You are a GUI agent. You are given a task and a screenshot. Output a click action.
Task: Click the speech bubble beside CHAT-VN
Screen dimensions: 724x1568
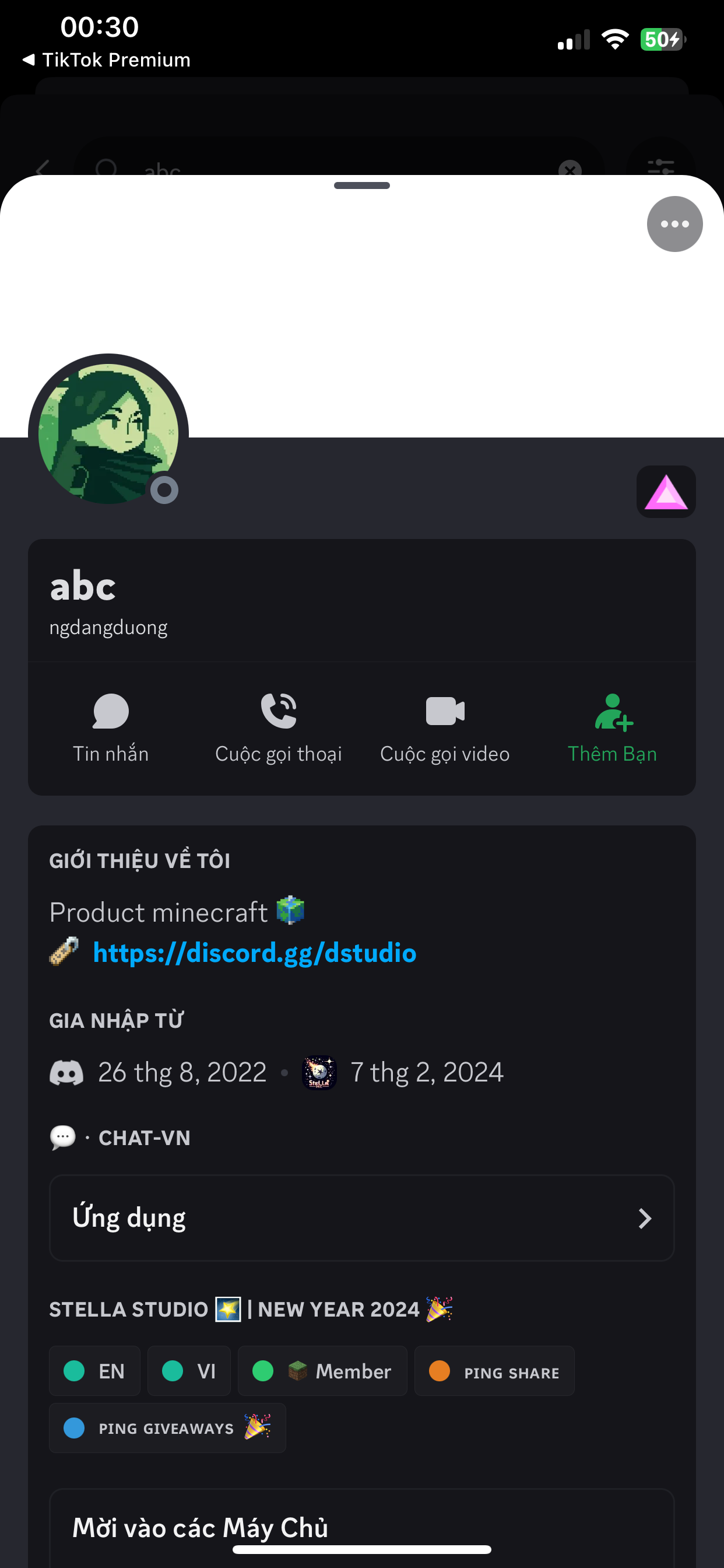(x=63, y=1136)
